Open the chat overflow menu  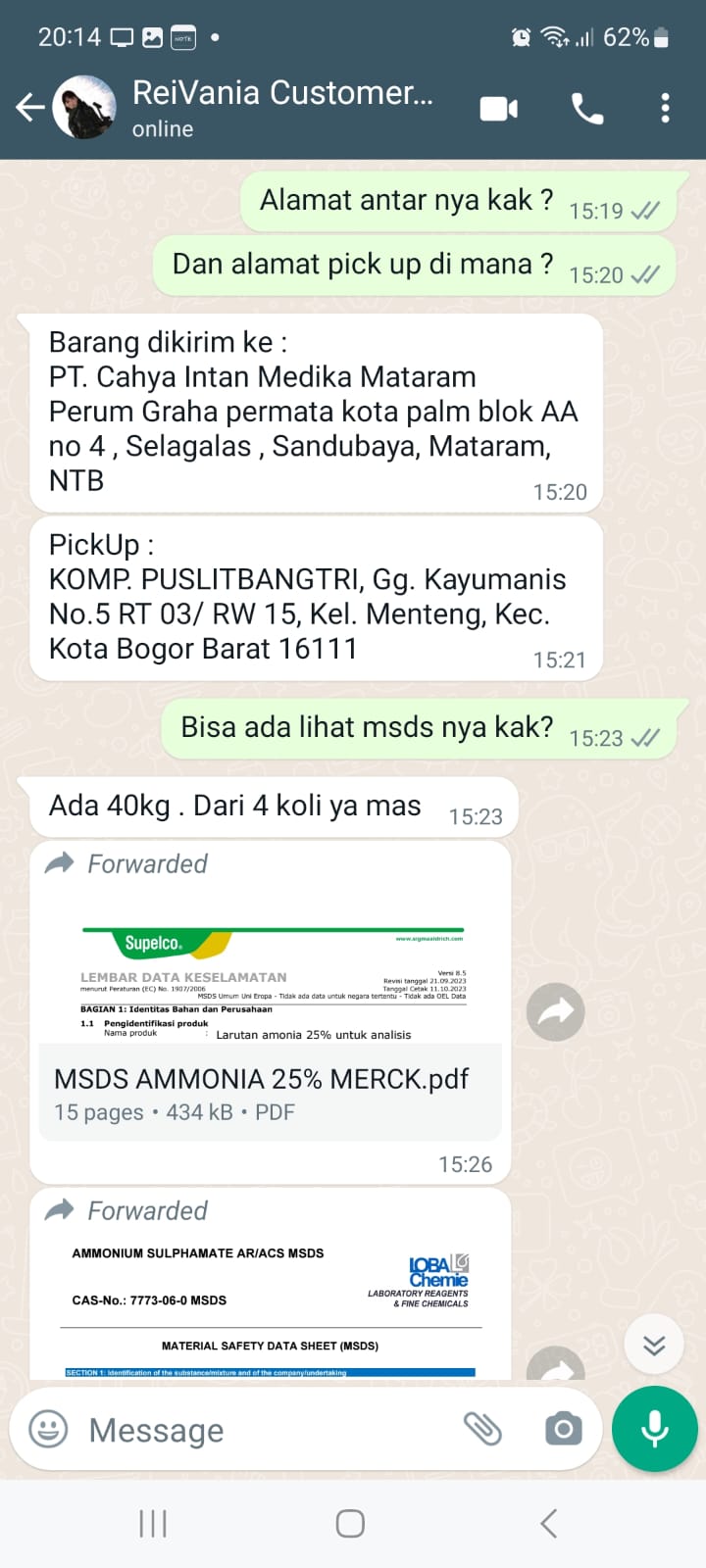click(666, 108)
